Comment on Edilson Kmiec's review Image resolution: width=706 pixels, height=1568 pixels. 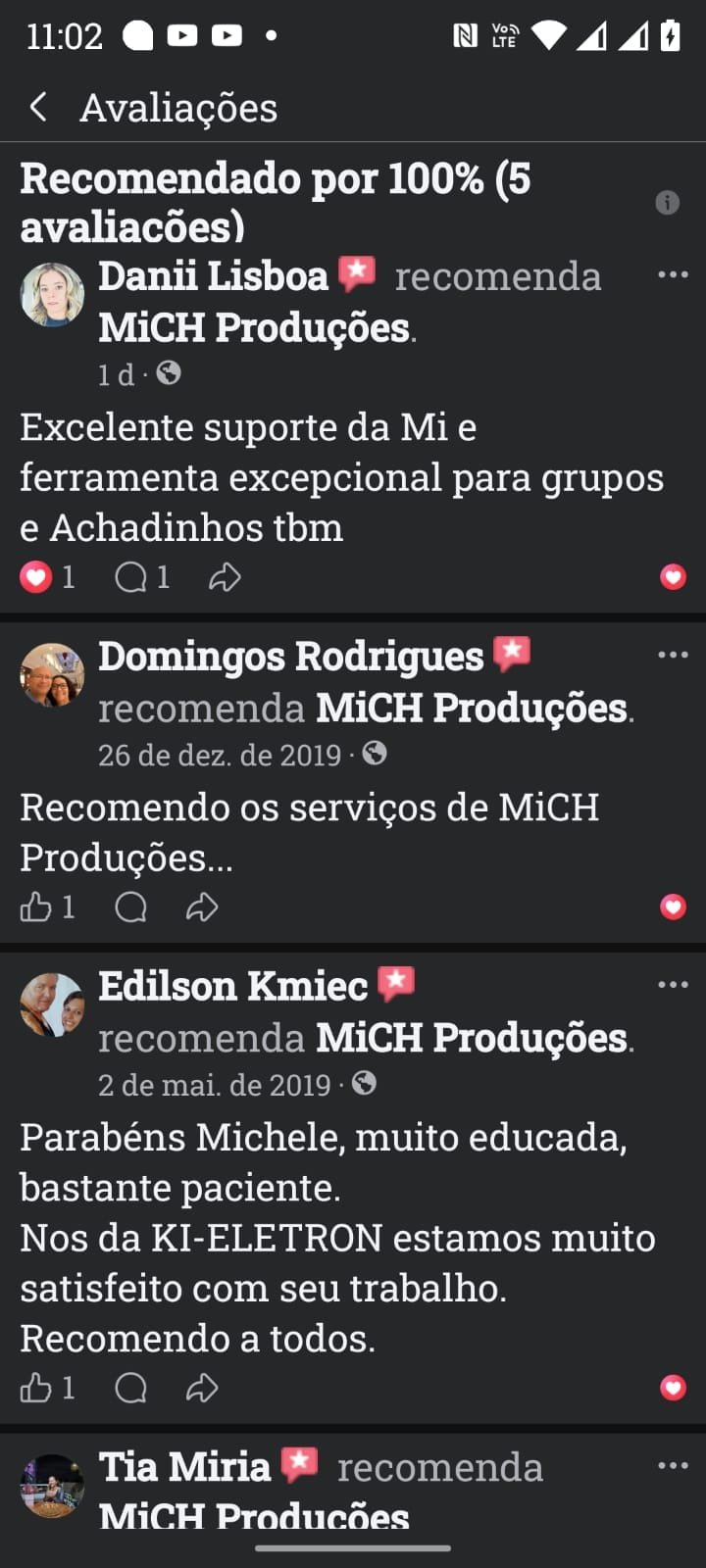pyautogui.click(x=130, y=1388)
